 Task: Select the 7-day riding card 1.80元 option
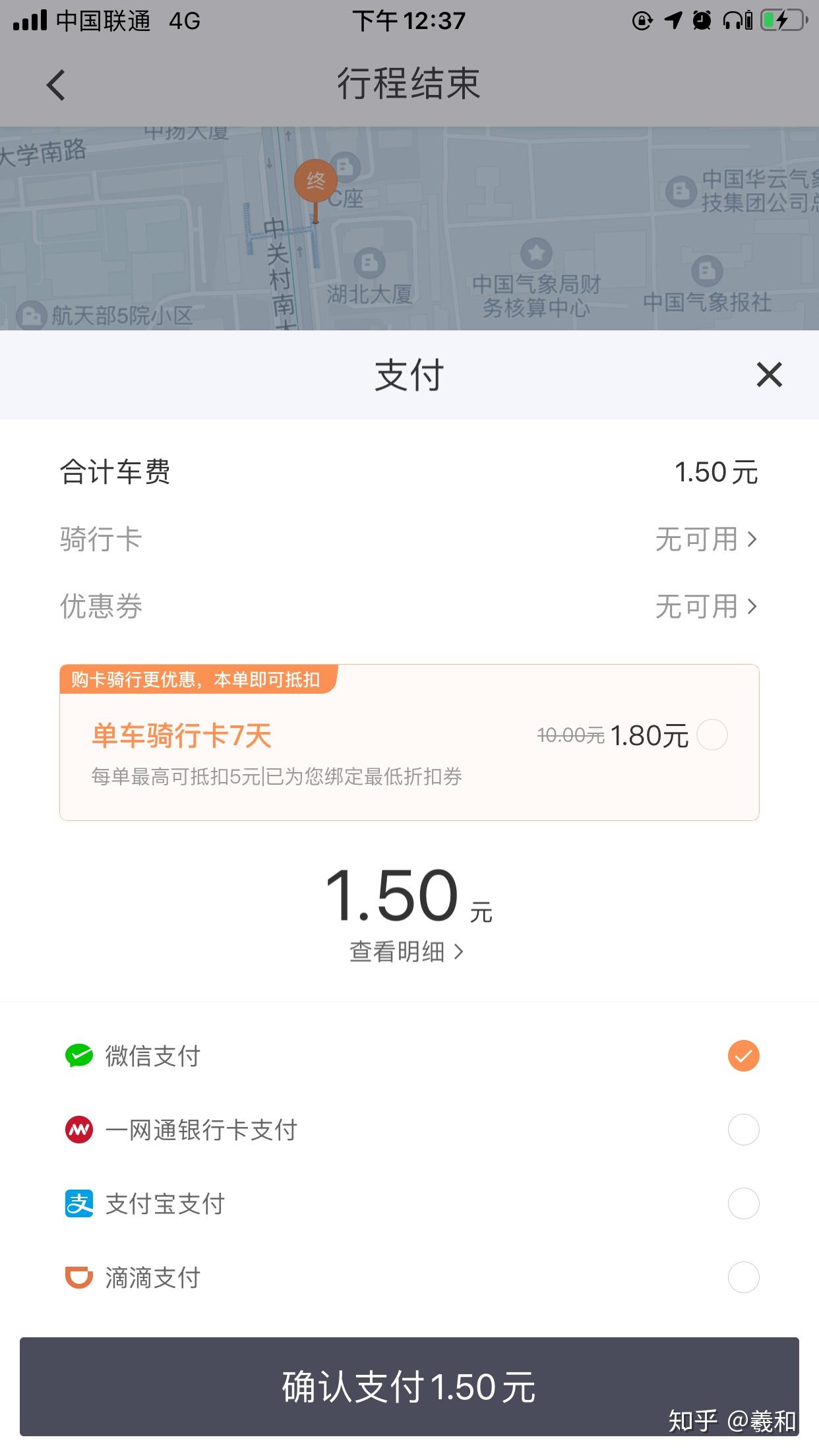(713, 734)
